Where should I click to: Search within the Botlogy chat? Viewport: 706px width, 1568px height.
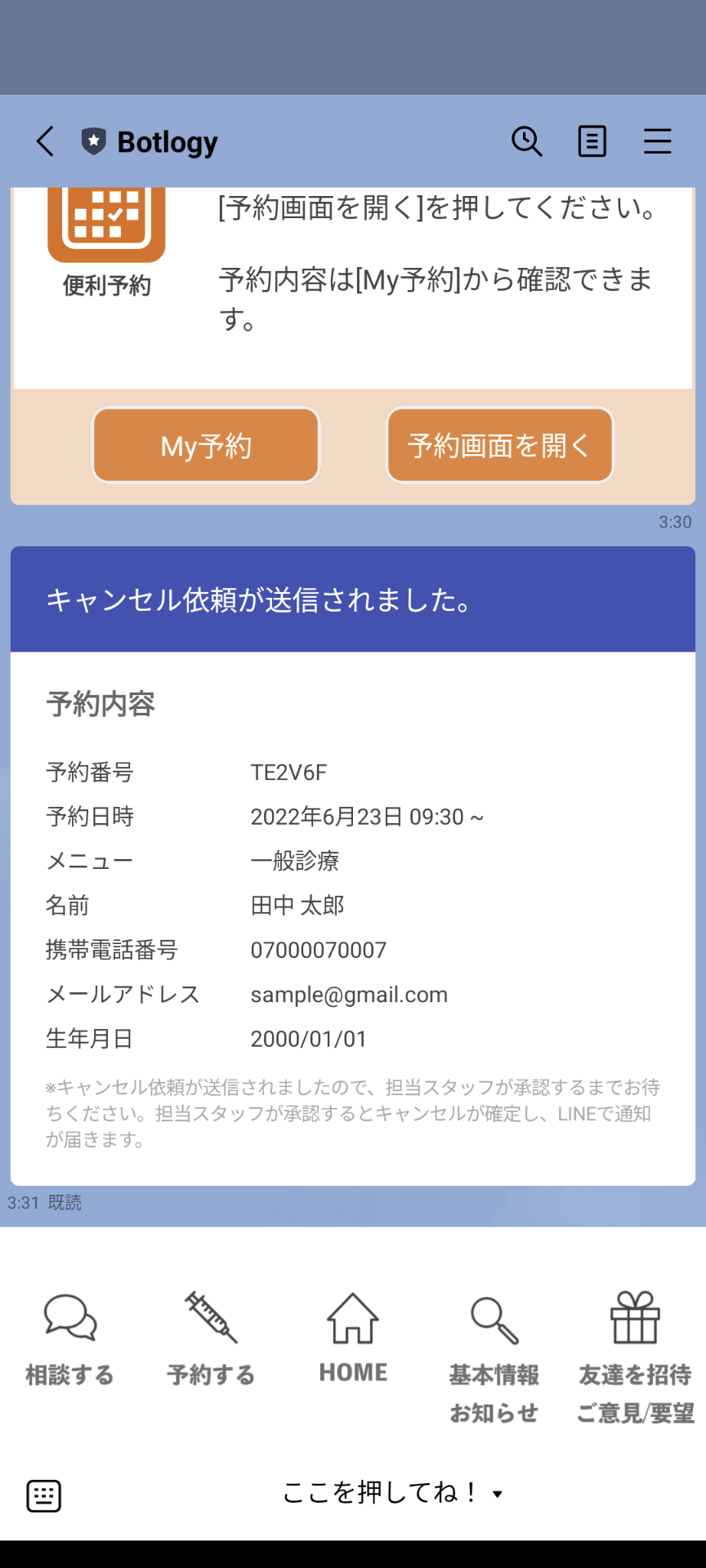tap(527, 141)
